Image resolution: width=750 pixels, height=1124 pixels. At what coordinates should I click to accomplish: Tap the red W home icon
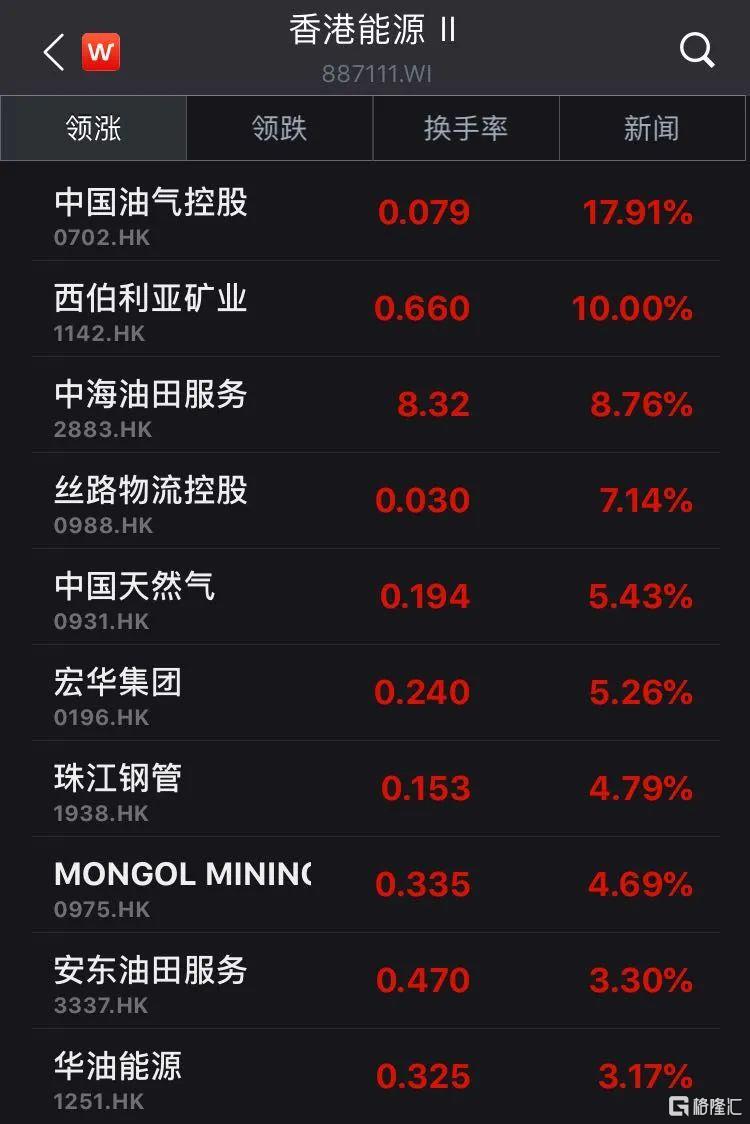point(101,52)
